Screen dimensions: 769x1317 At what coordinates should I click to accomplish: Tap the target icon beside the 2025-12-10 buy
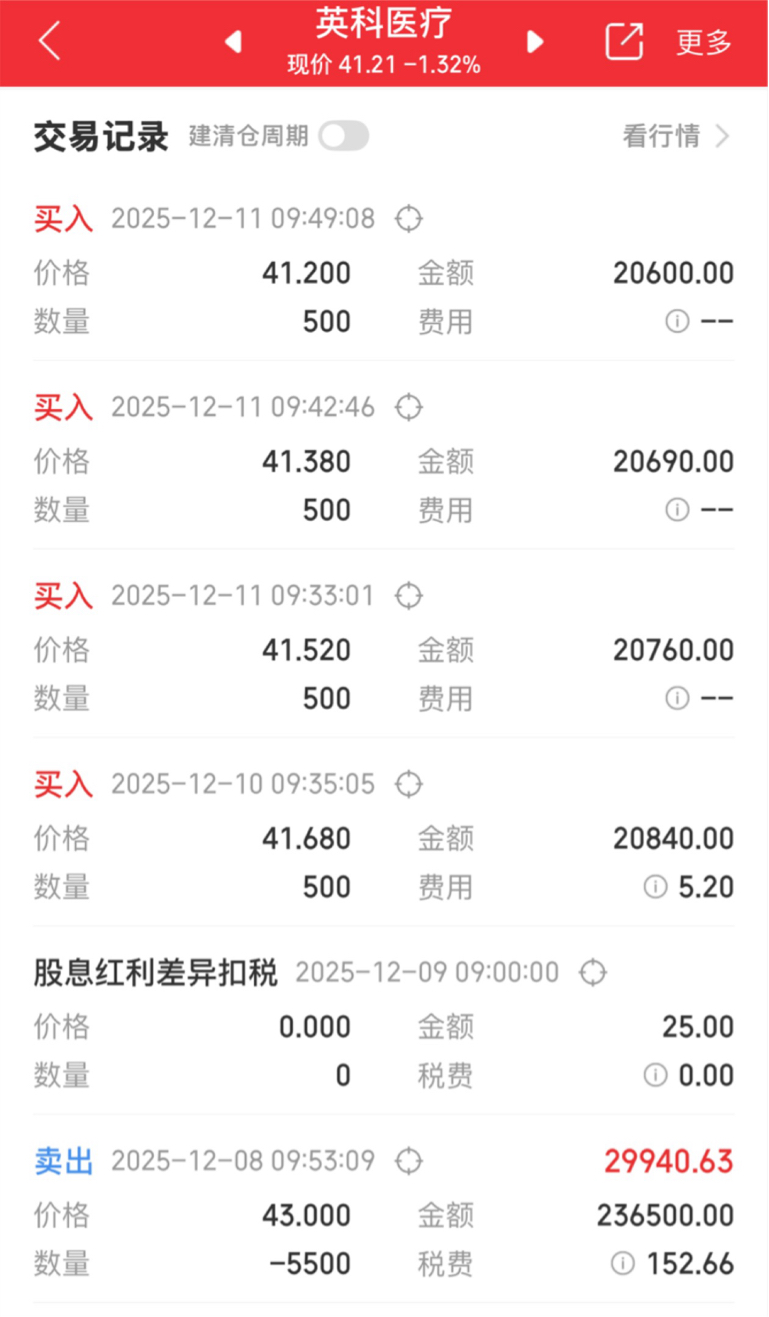[x=408, y=784]
